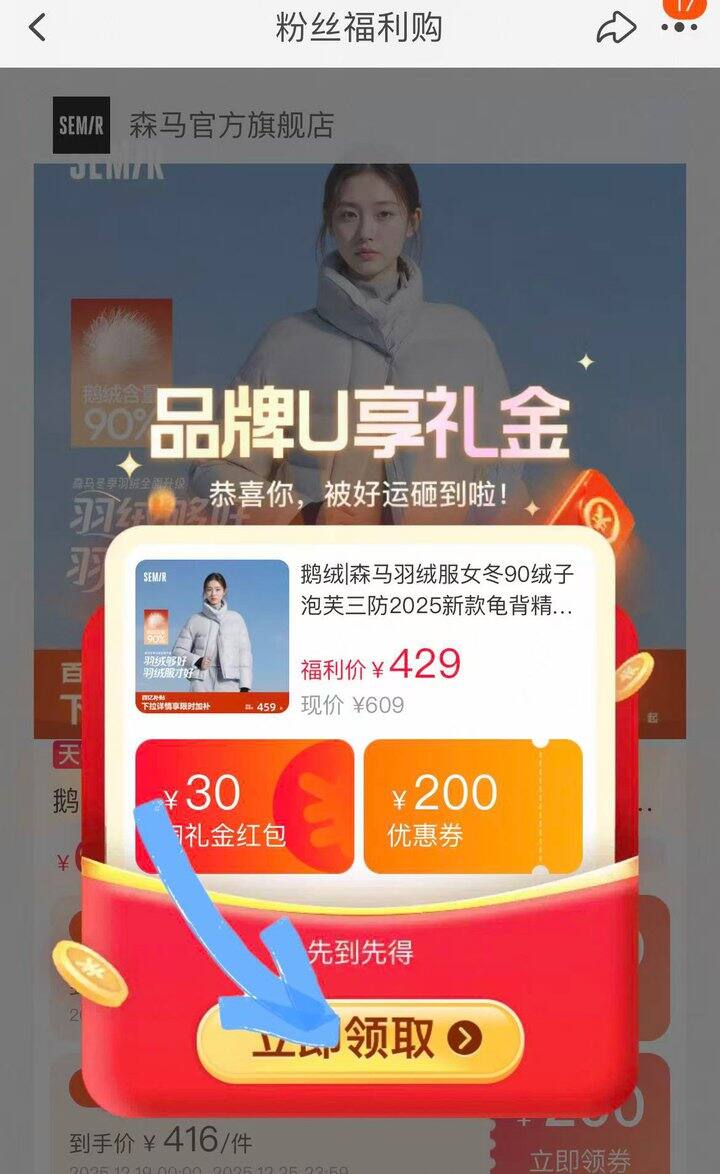Screen dimensions: 720x1174
Task: Open the three-dot more menu
Action: (x=679, y=28)
